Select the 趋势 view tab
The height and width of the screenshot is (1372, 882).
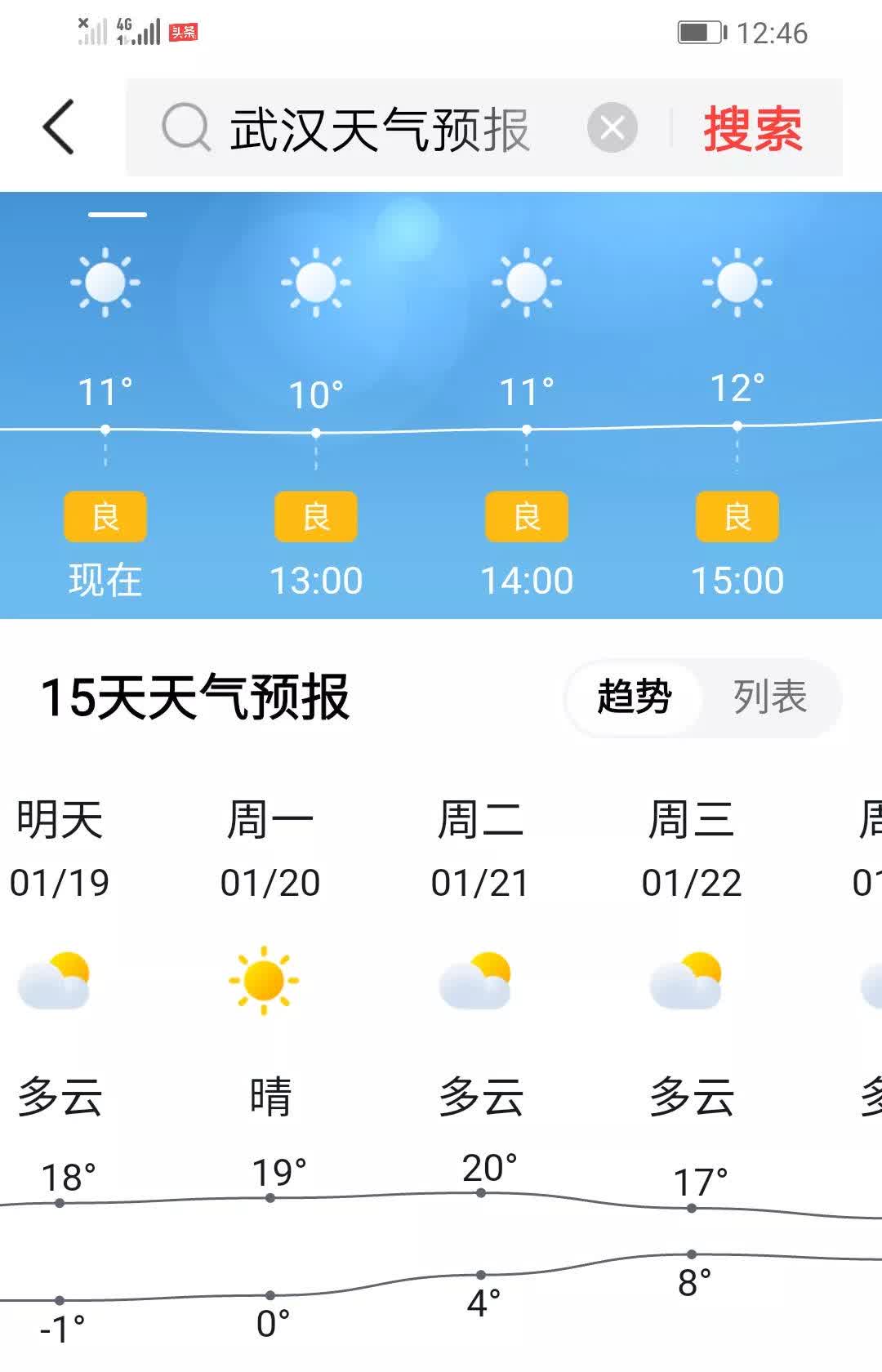point(635,697)
